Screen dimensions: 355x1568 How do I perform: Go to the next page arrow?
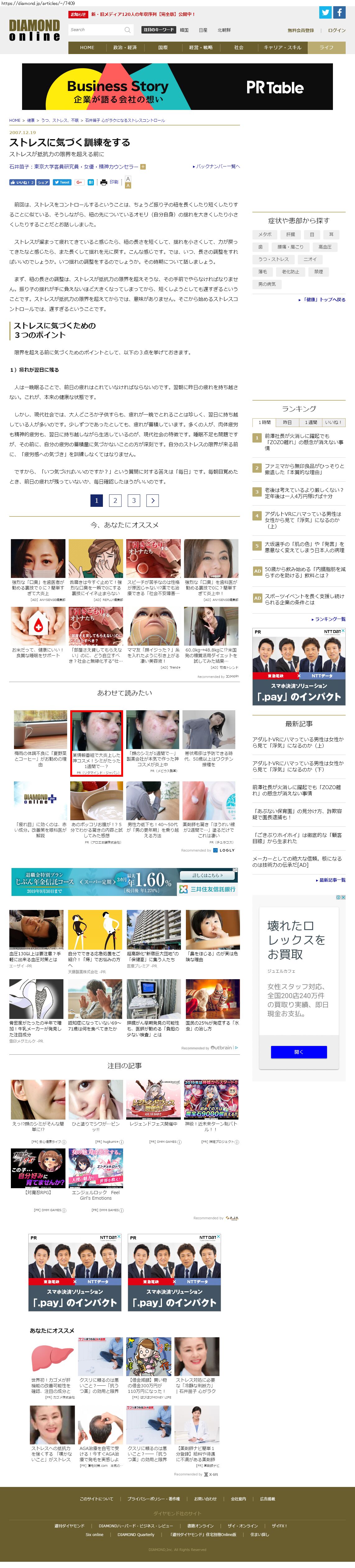tap(153, 500)
